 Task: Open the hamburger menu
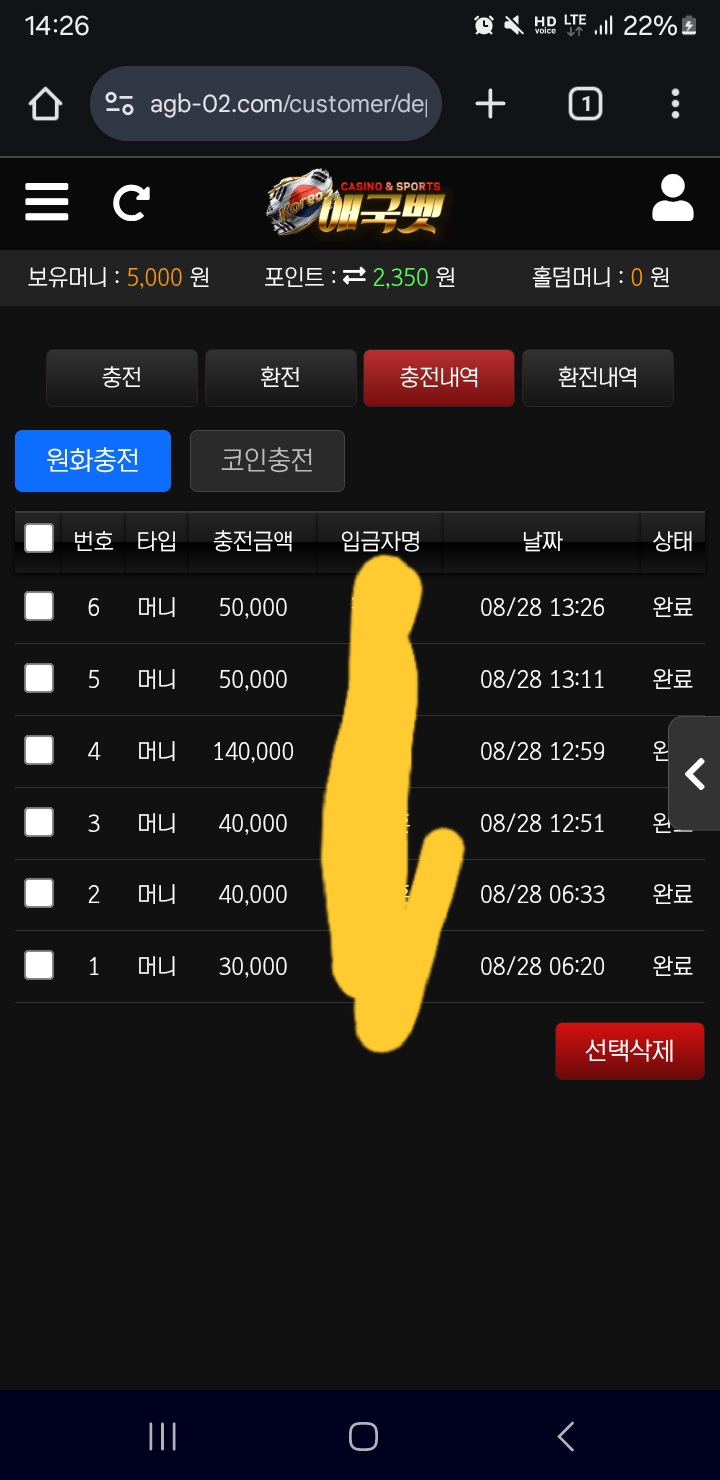47,202
